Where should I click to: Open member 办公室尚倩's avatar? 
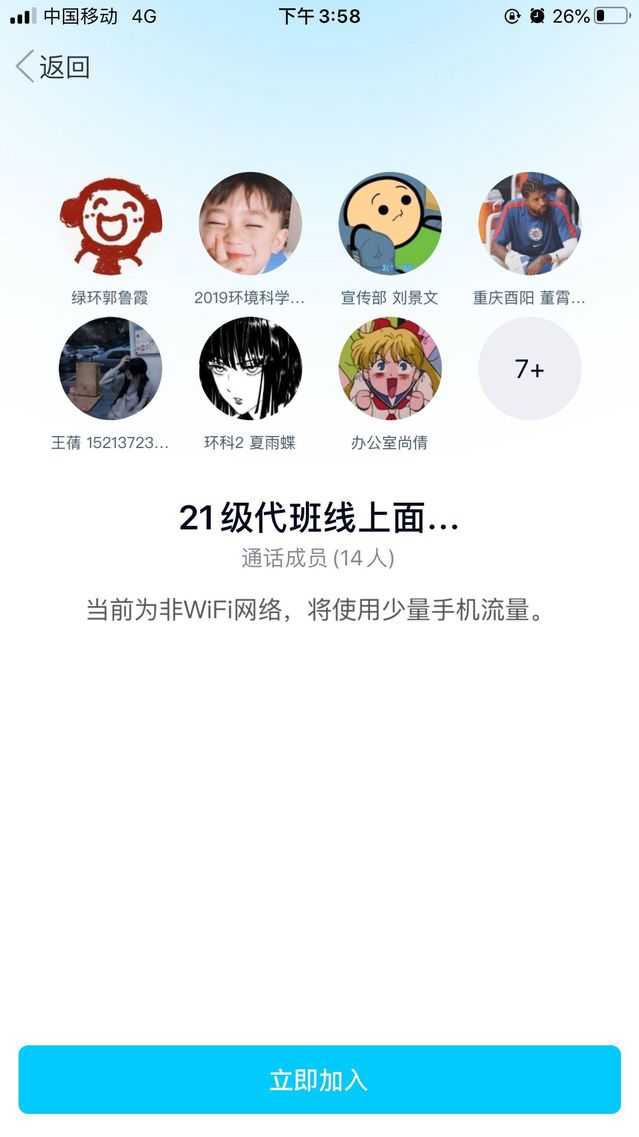tap(389, 369)
